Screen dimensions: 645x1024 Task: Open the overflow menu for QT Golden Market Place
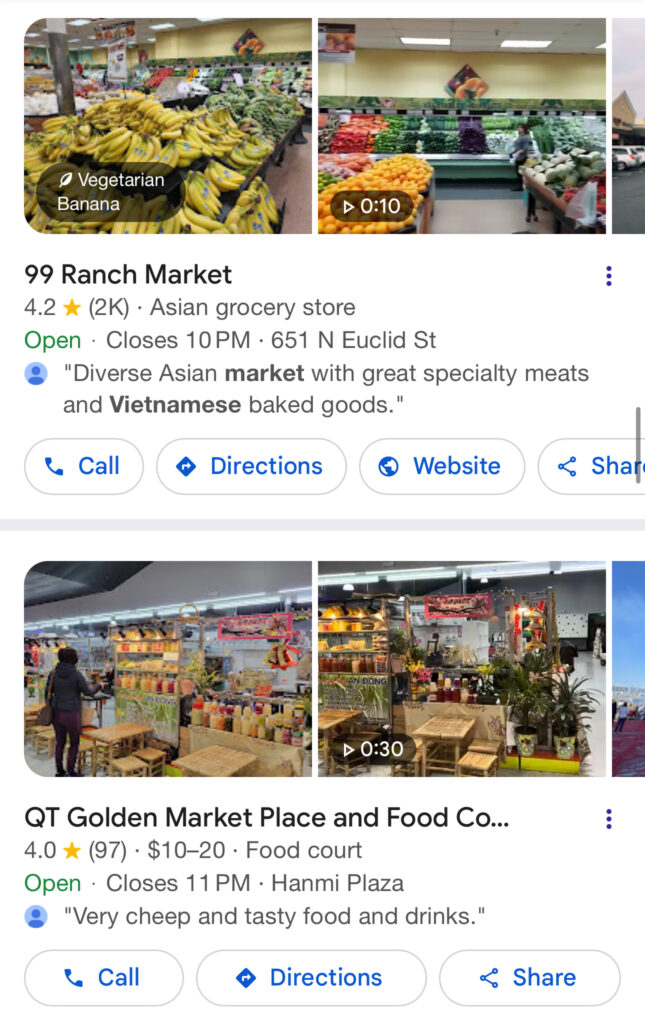click(608, 820)
